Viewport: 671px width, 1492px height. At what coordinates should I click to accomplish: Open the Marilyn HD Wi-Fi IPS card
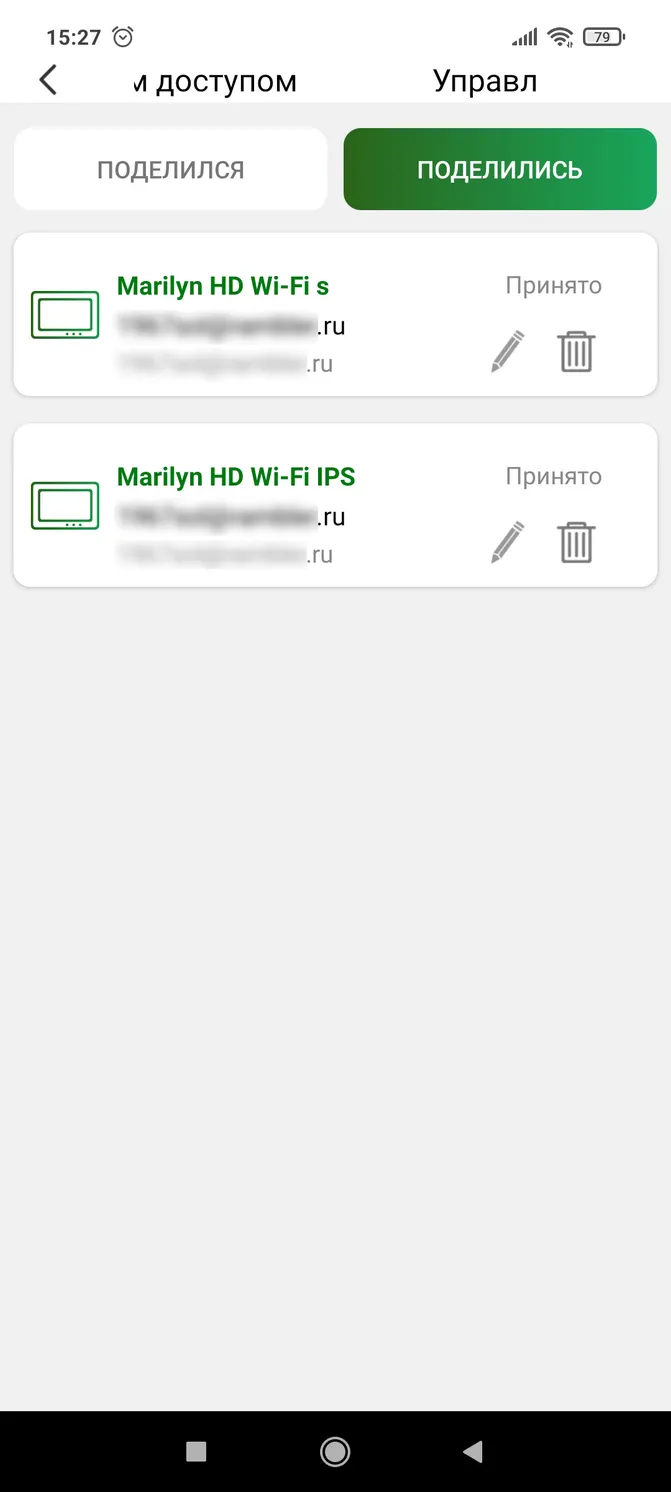click(335, 505)
